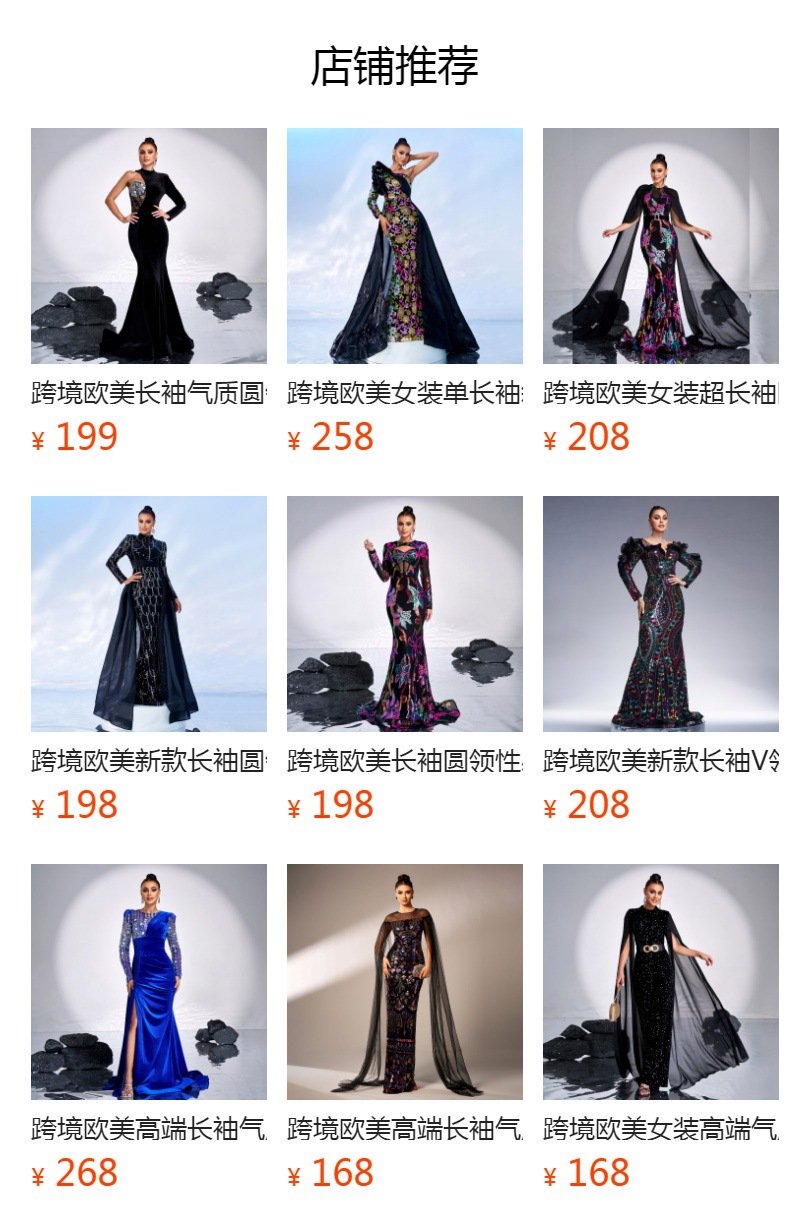Tap 跨境欧美高端长袖气 sheer cape dress at ¥168

click(x=404, y=982)
